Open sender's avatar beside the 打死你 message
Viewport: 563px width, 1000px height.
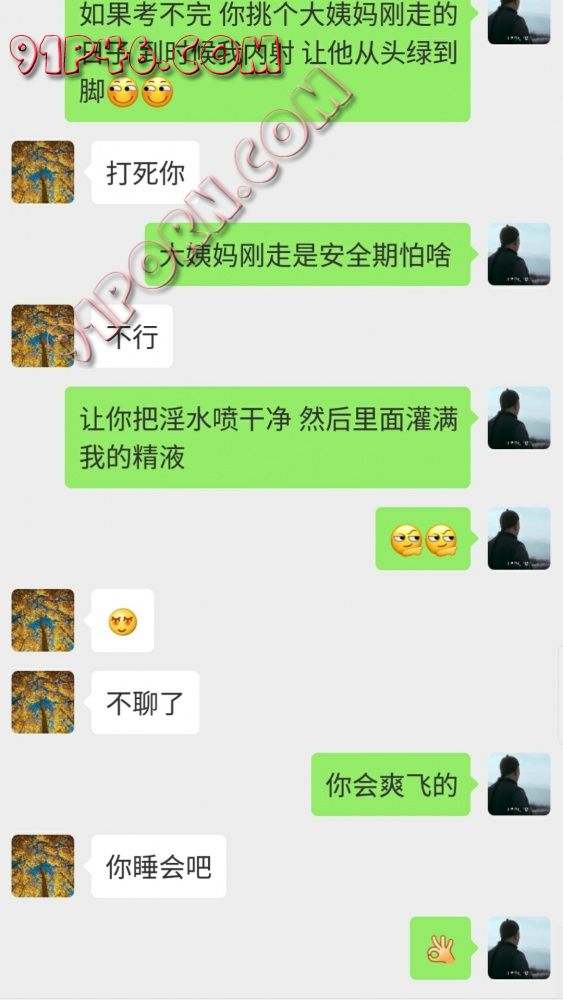43,172
